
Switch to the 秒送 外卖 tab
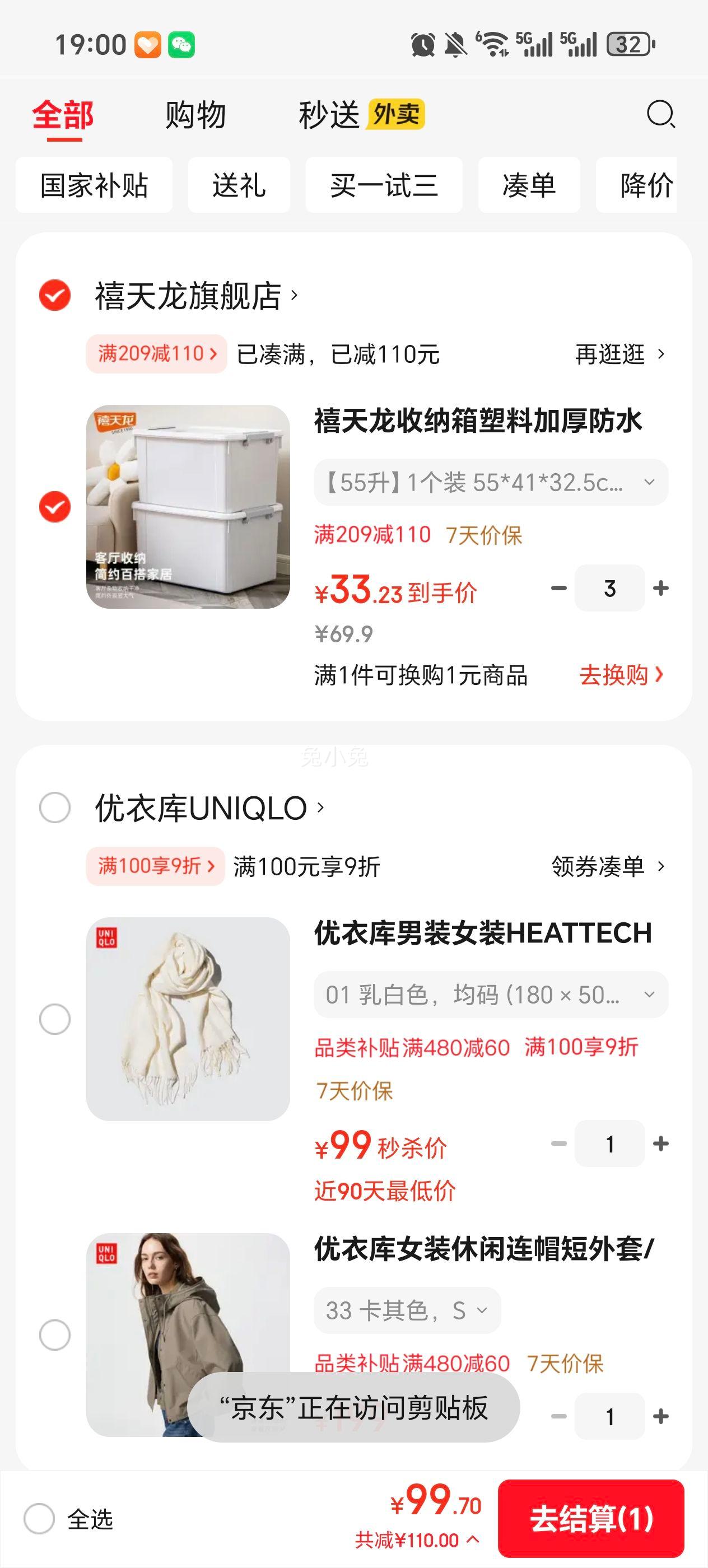[x=360, y=115]
